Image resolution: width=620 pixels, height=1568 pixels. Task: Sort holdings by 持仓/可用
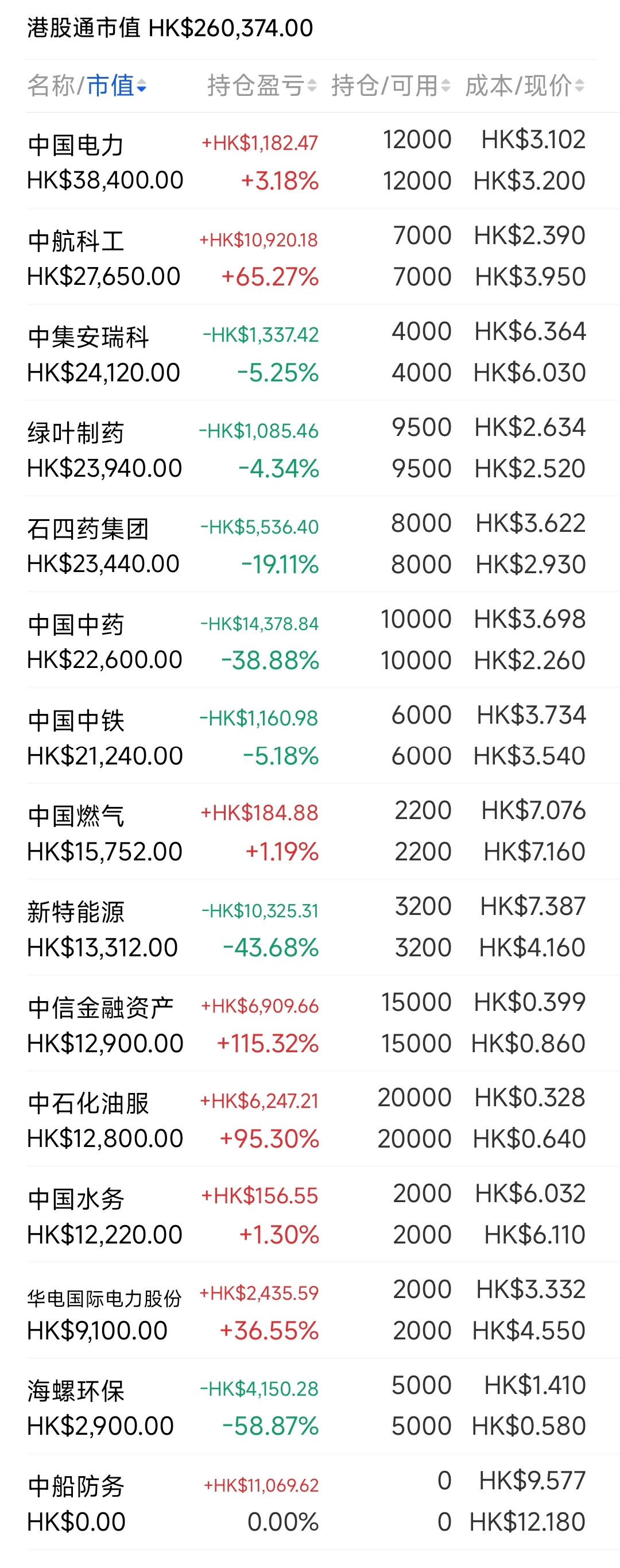pyautogui.click(x=390, y=86)
